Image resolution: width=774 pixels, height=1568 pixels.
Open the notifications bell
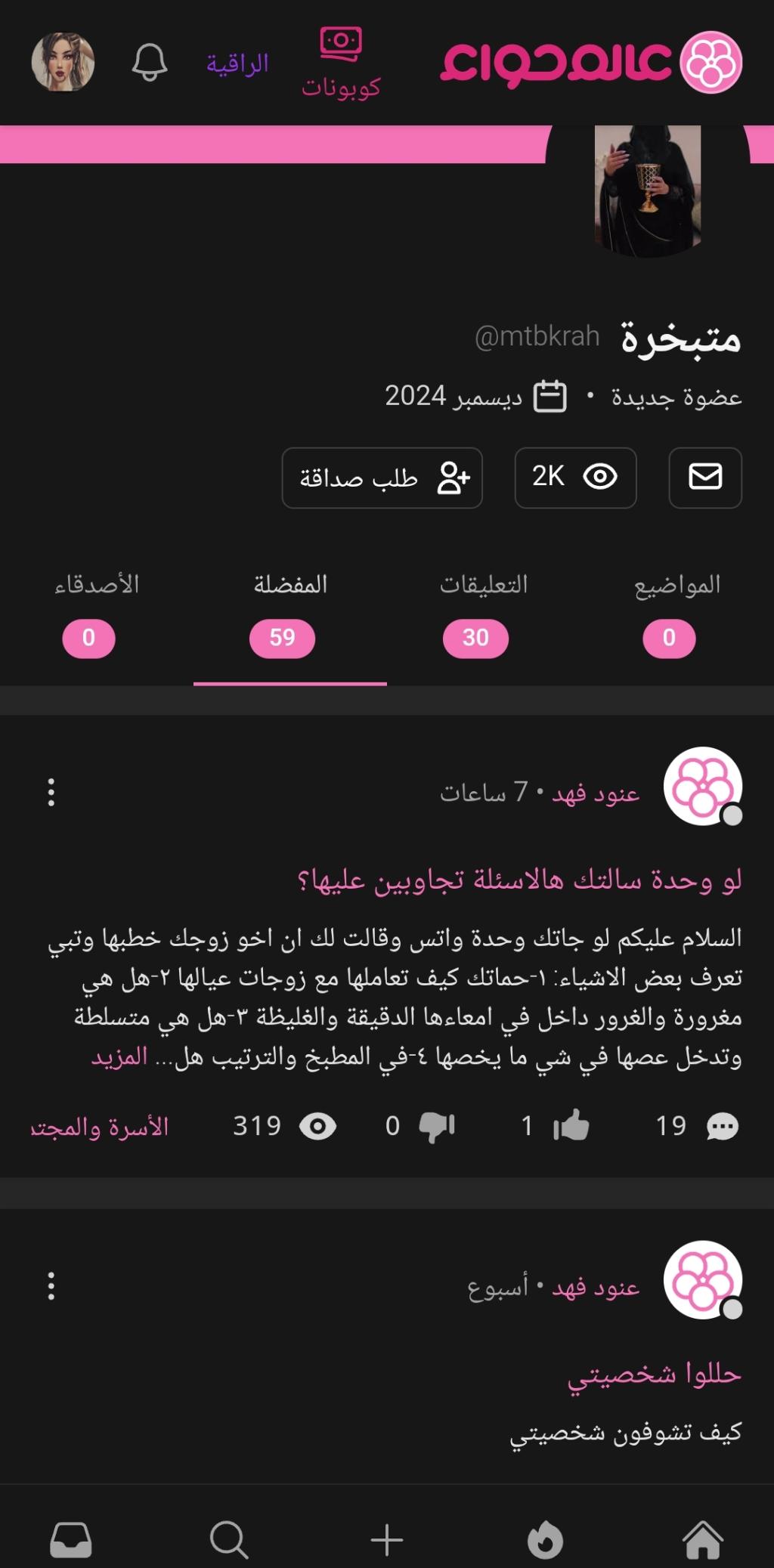pyautogui.click(x=149, y=62)
